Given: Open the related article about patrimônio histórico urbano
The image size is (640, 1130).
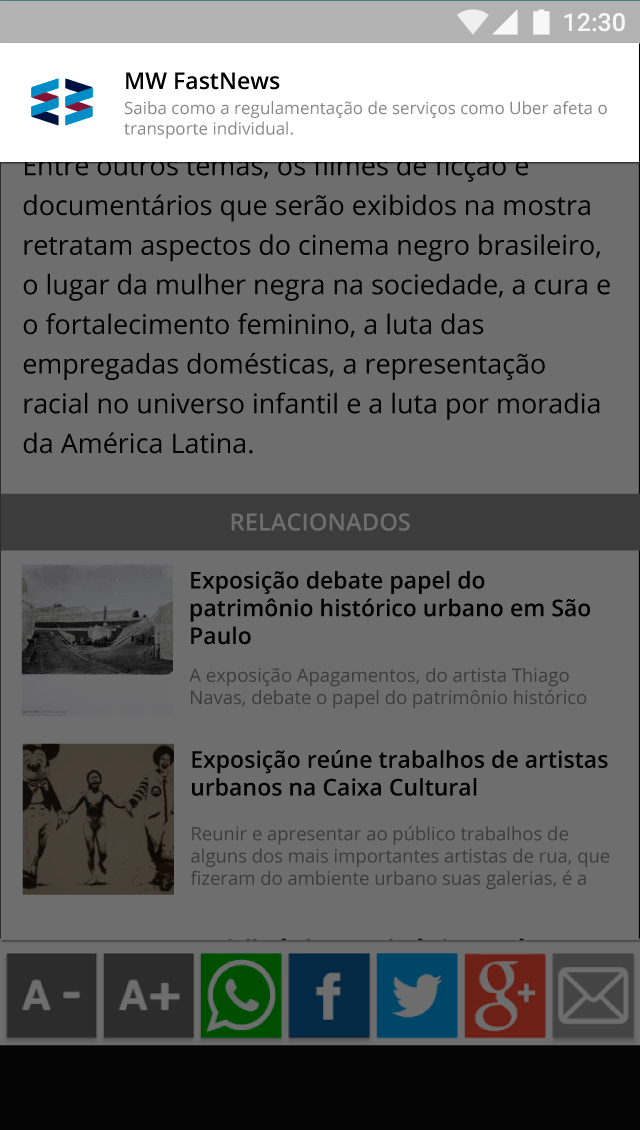Looking at the screenshot, I should tap(390, 608).
